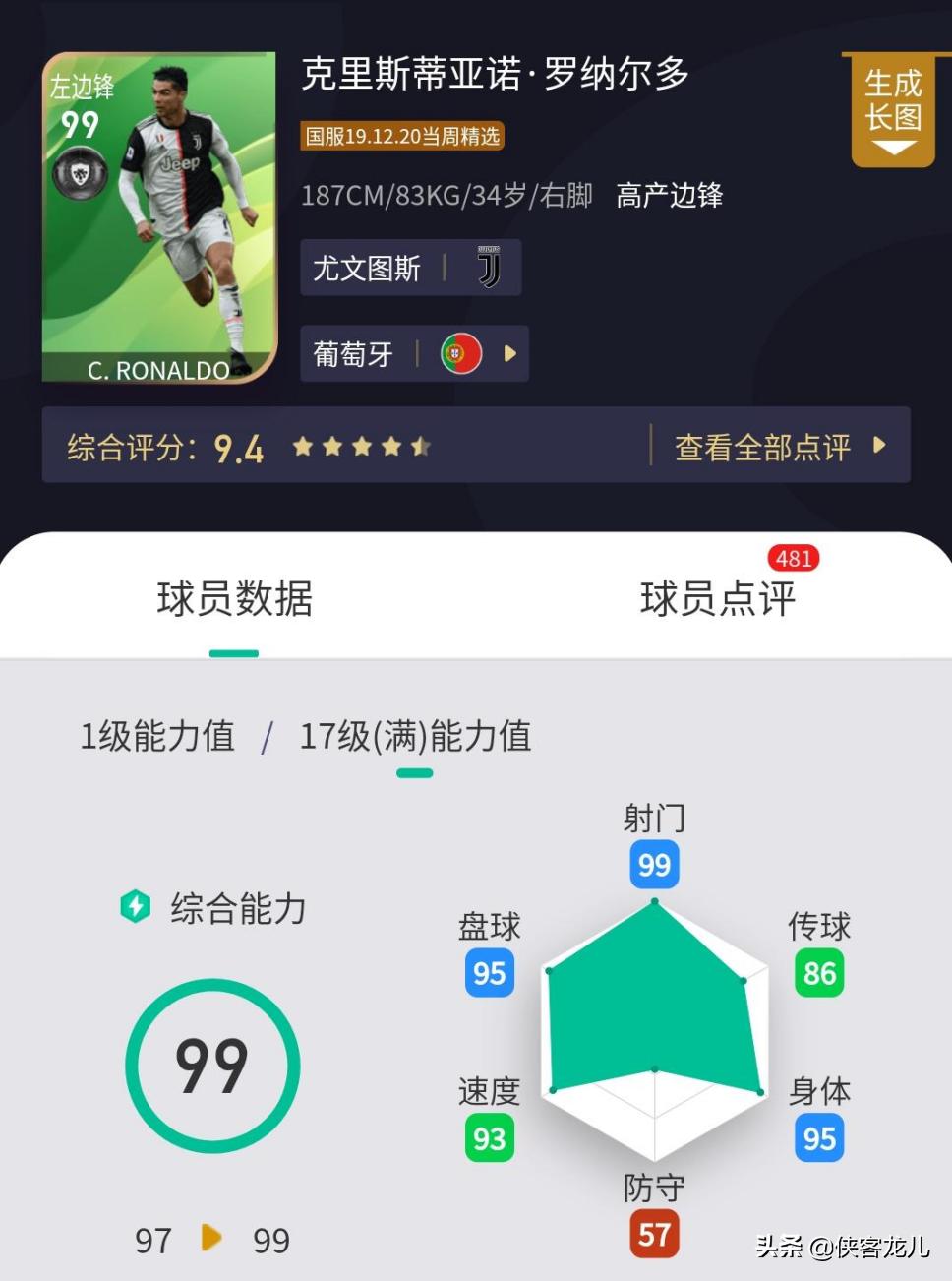Click the last half-filled rating star
This screenshot has height=1281, width=952.
(x=422, y=447)
